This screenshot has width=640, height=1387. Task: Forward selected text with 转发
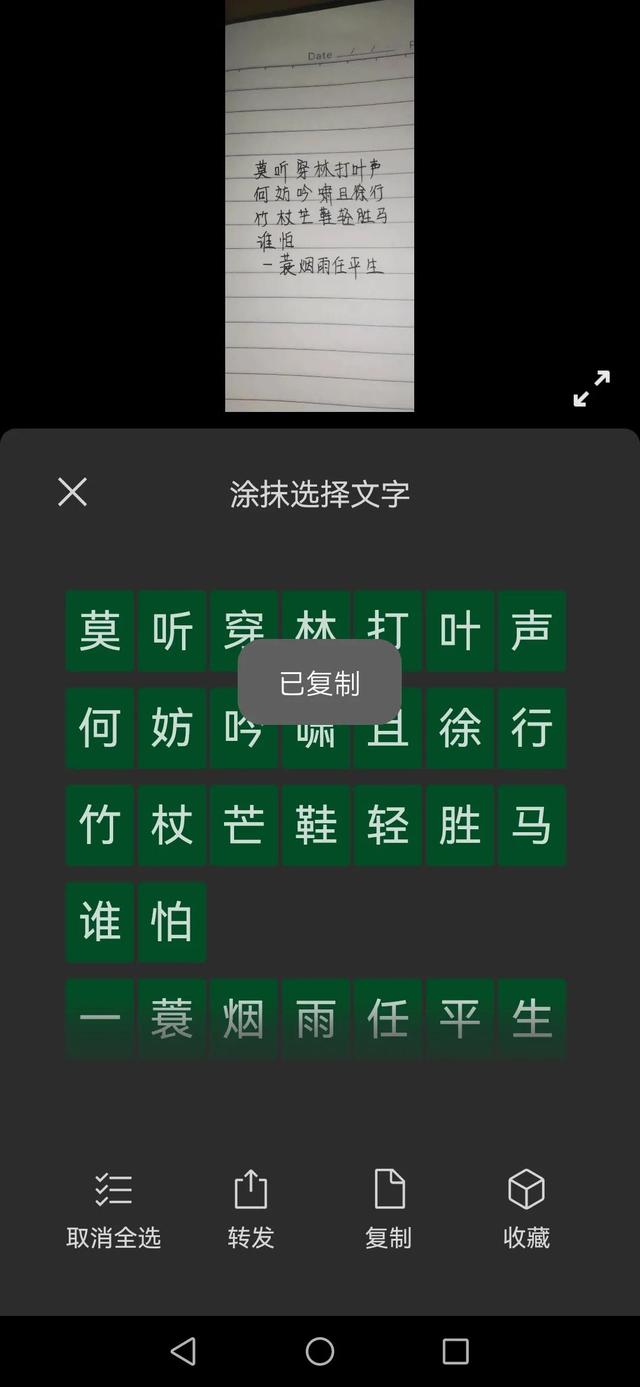pyautogui.click(x=251, y=1211)
